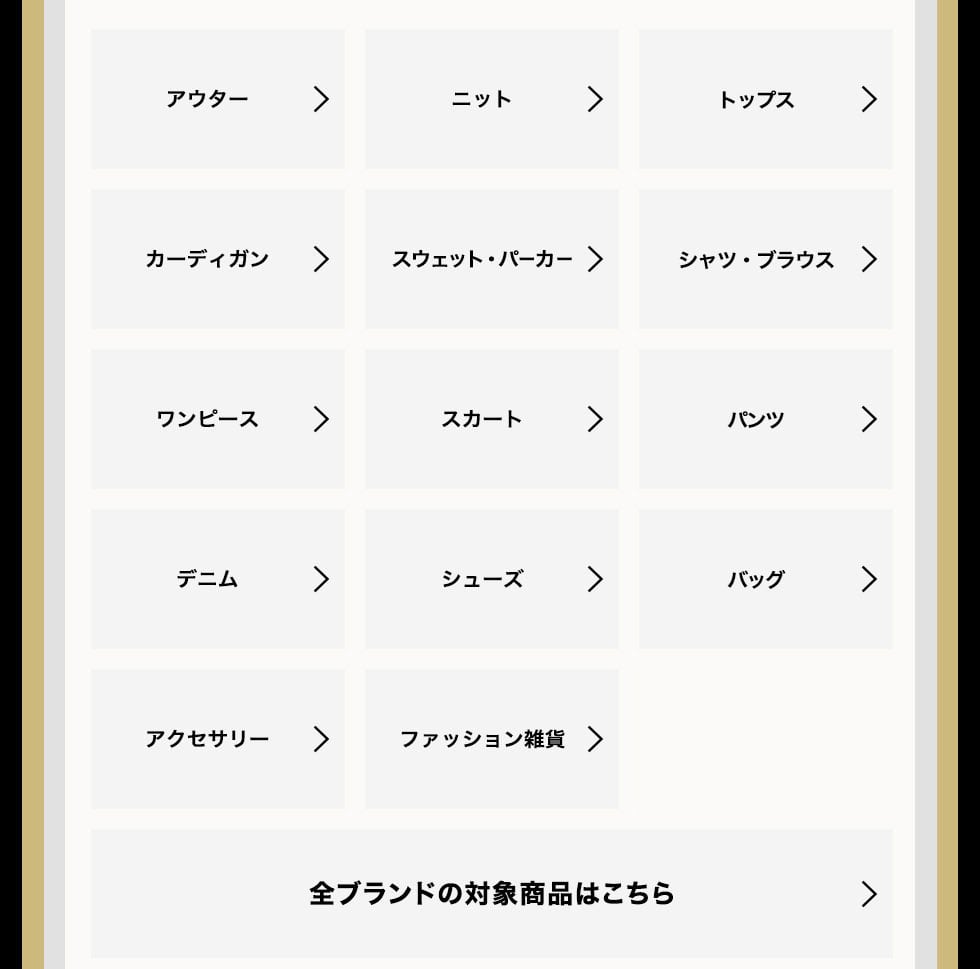Open the カーディガン category
Screen dimensions: 980x969
pos(218,259)
